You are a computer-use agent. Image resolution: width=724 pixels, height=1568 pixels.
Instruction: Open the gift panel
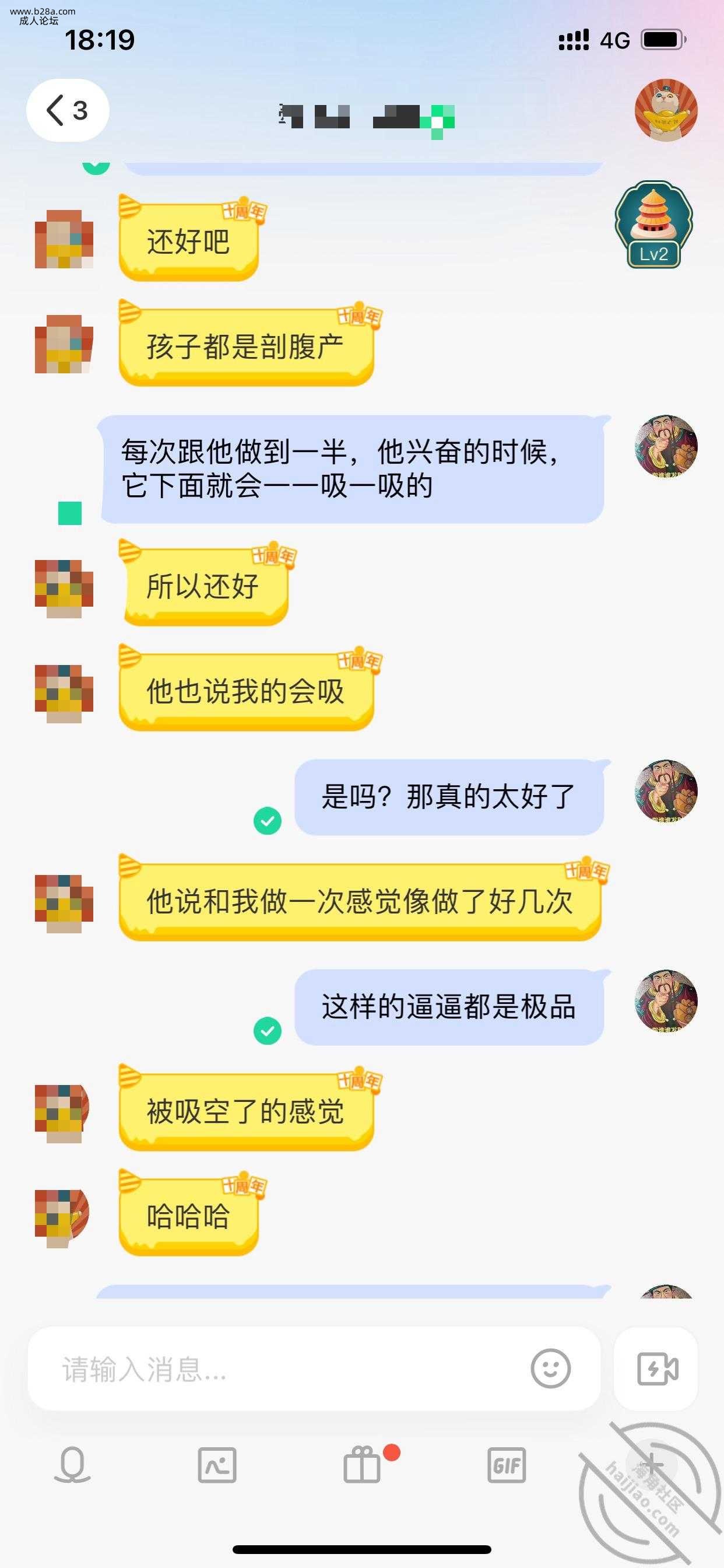pyautogui.click(x=363, y=1465)
